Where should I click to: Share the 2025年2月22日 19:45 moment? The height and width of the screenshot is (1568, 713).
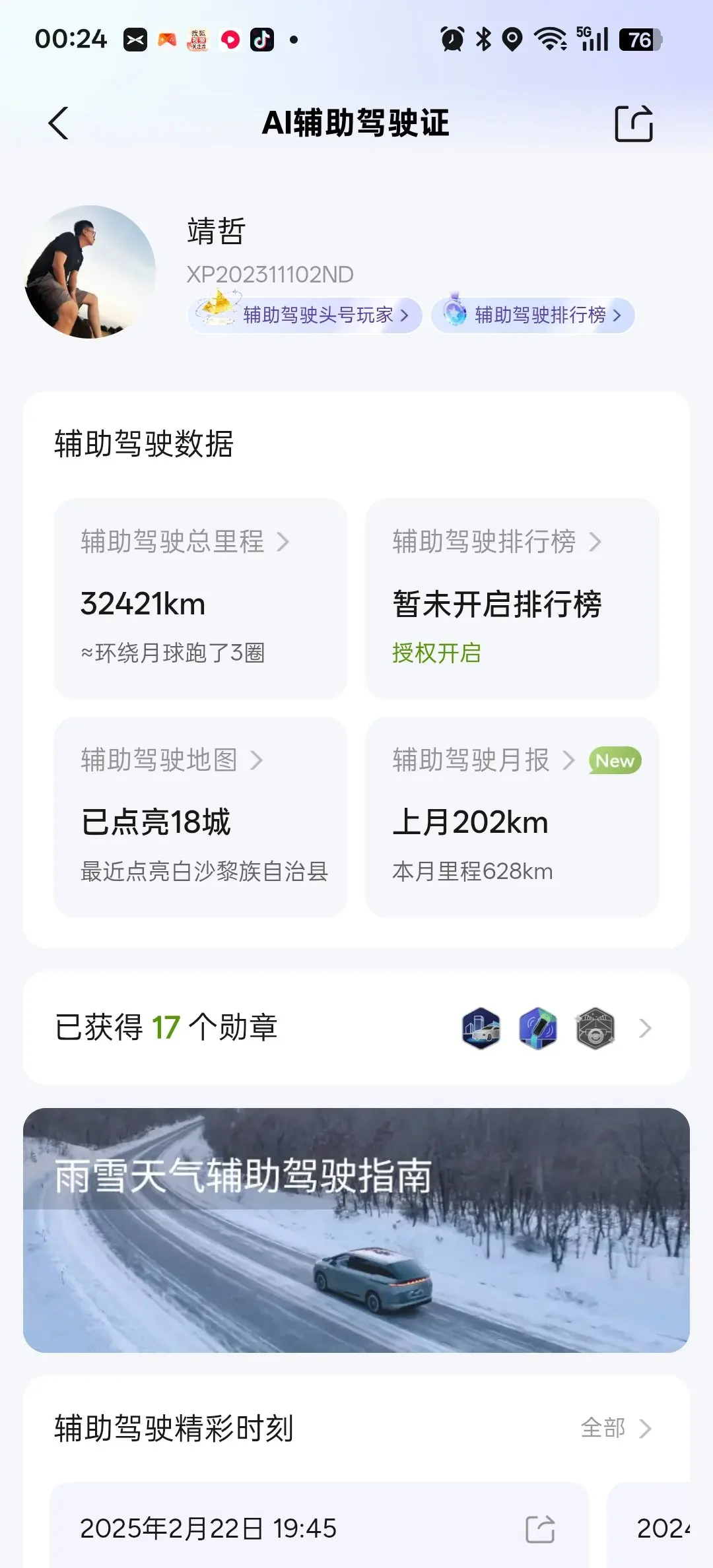(x=540, y=1529)
